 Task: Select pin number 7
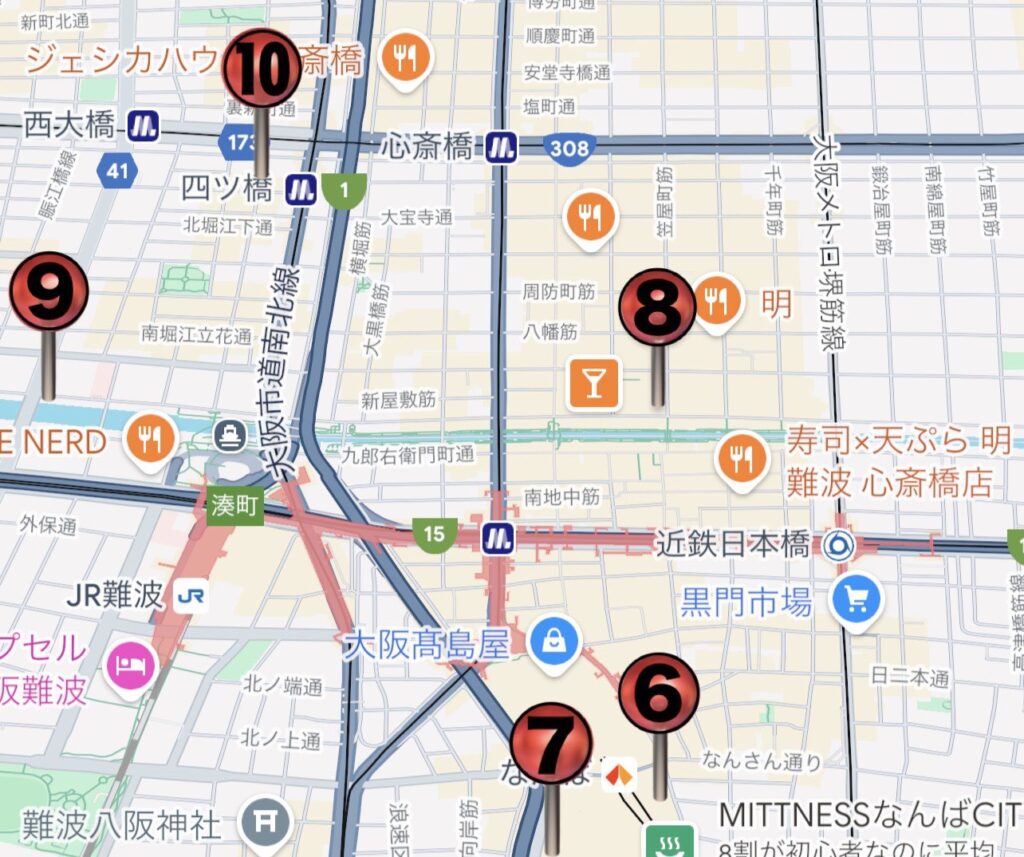click(551, 742)
